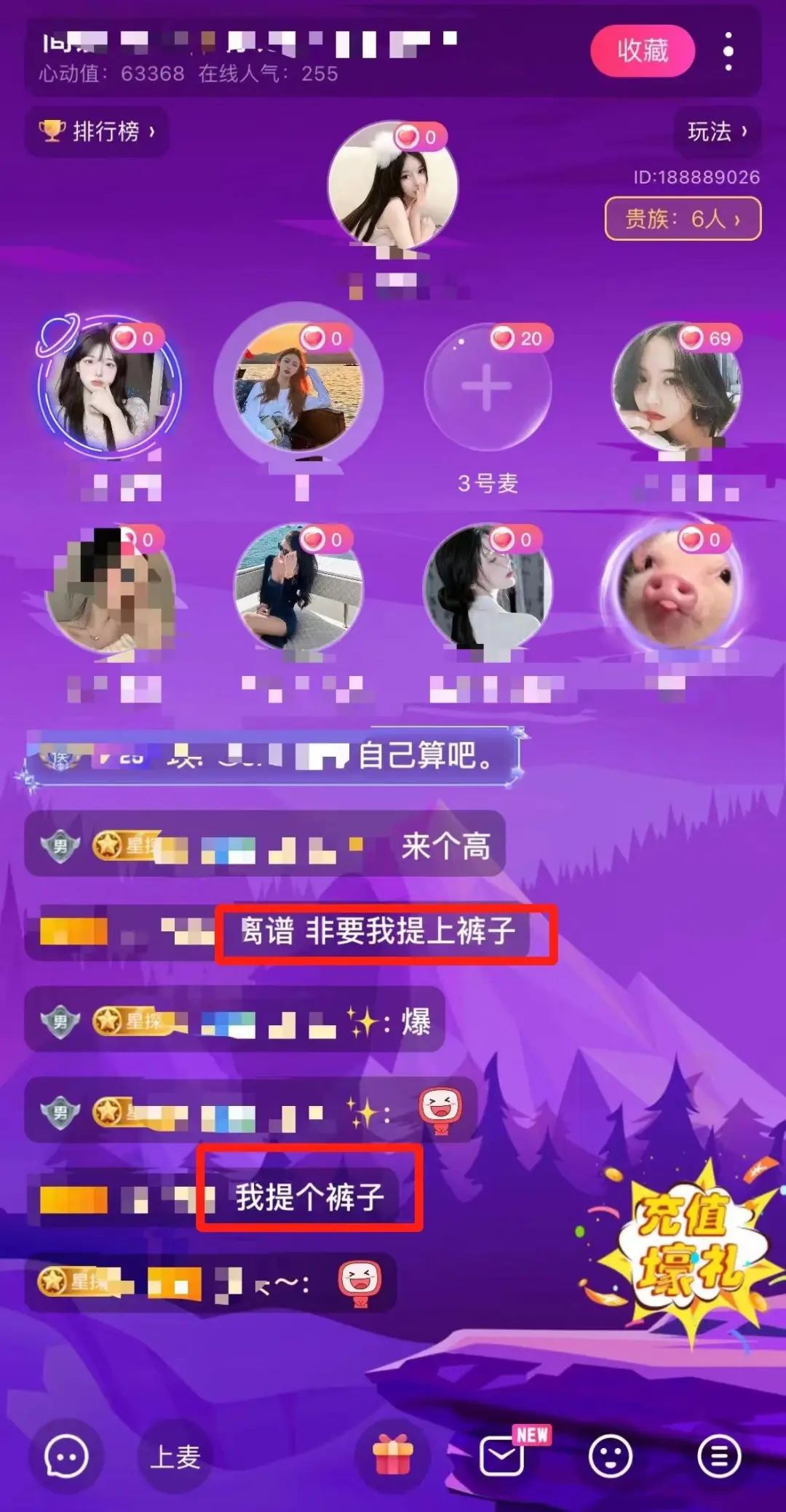Join the empty 3号麦 mic seat
The image size is (786, 1512).
point(487,387)
